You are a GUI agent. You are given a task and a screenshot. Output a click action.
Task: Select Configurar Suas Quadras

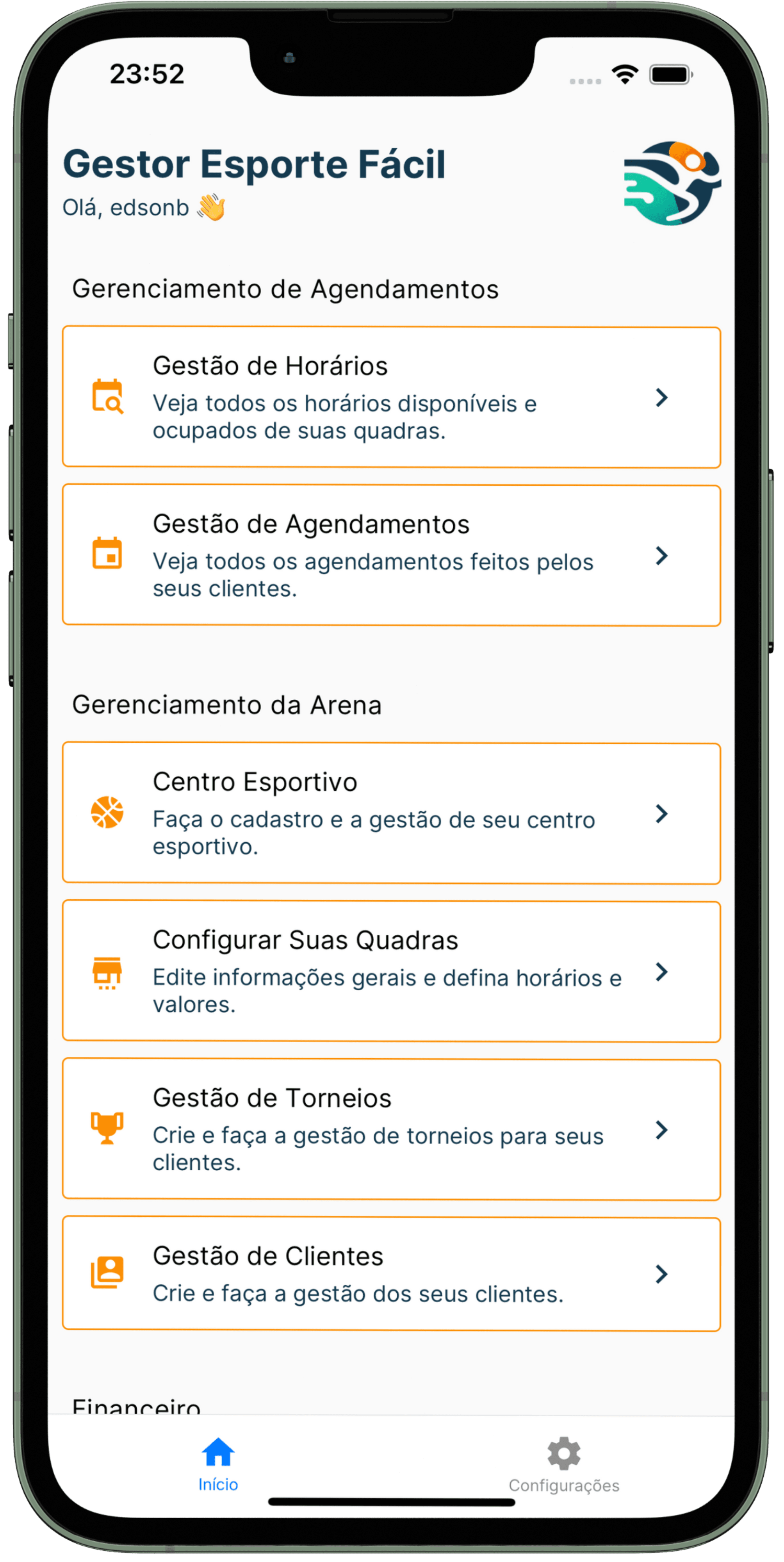click(391, 972)
